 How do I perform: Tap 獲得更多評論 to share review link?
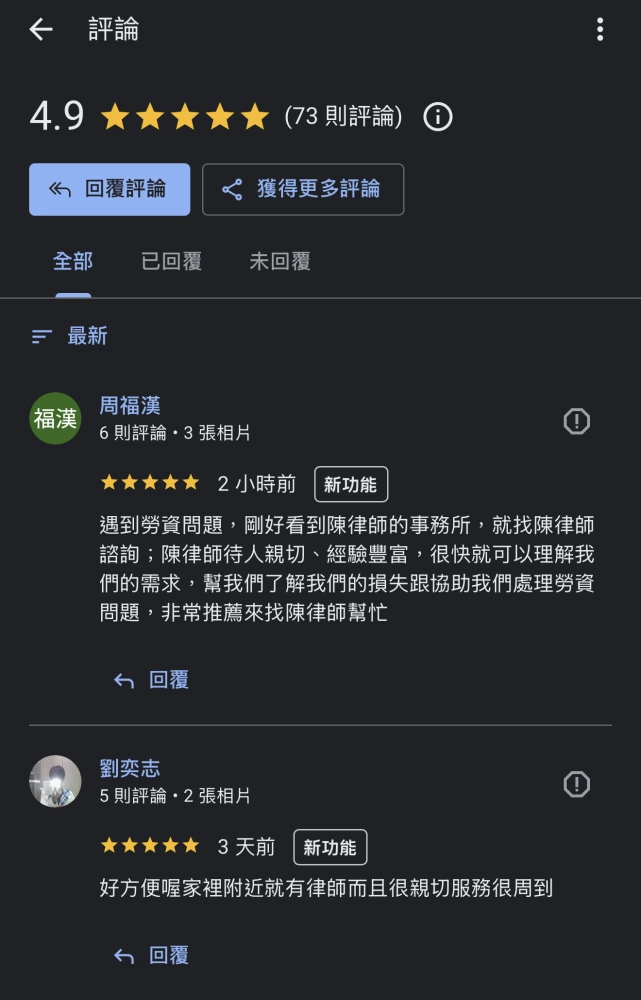pos(303,189)
